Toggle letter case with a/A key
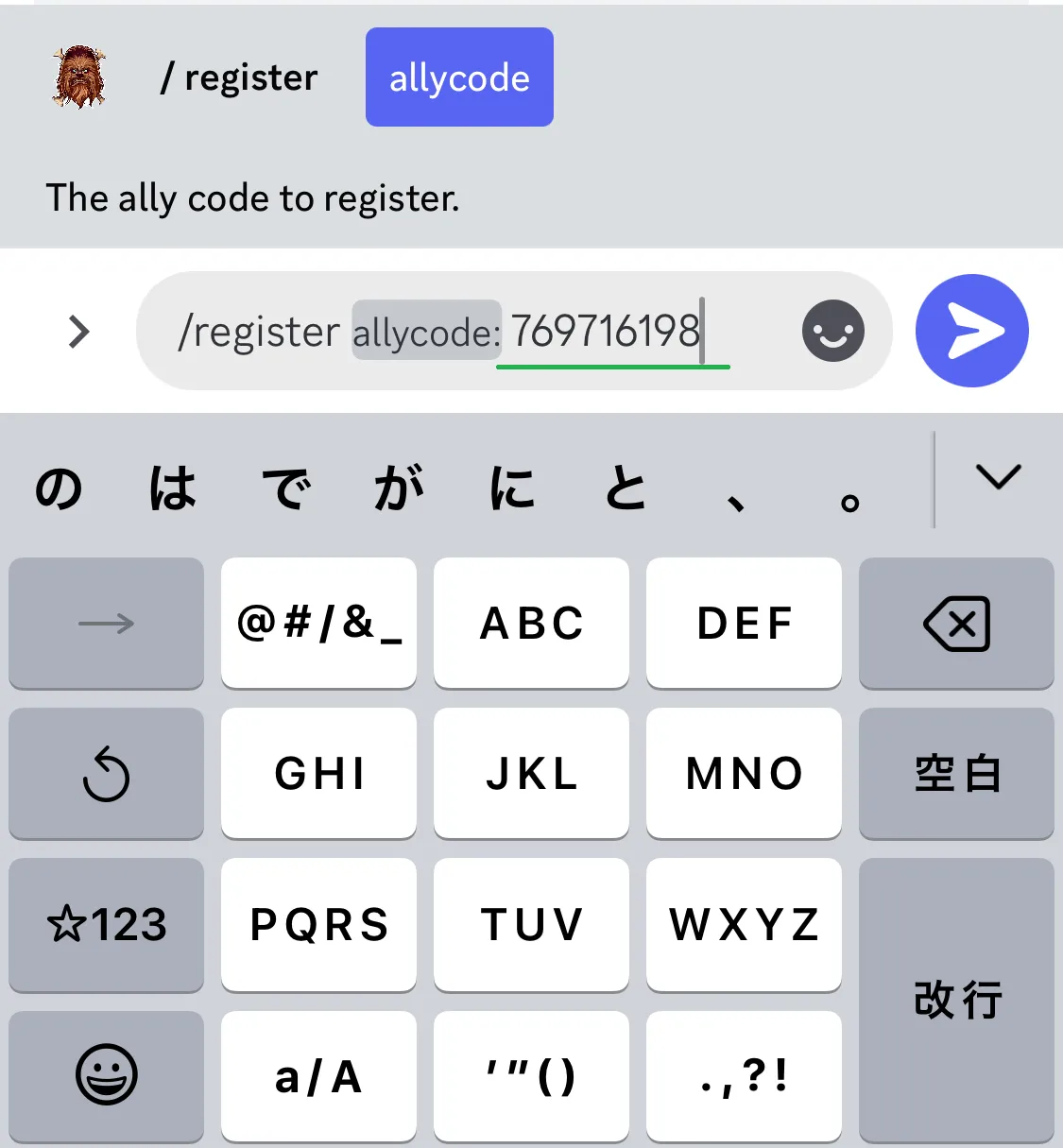Screen dimensions: 1063x1148 (x=318, y=1075)
